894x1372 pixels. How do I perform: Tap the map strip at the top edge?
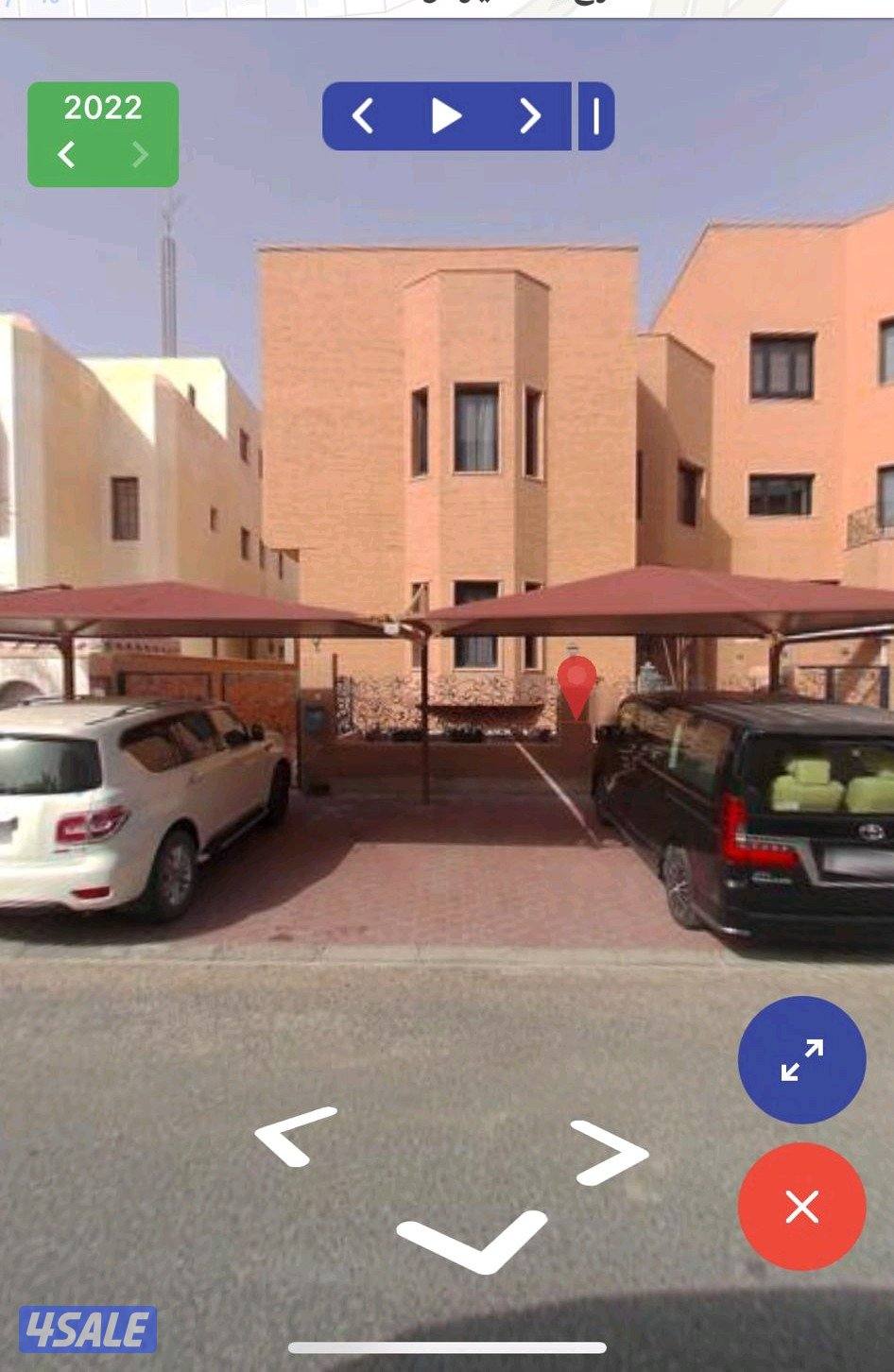click(x=447, y=9)
